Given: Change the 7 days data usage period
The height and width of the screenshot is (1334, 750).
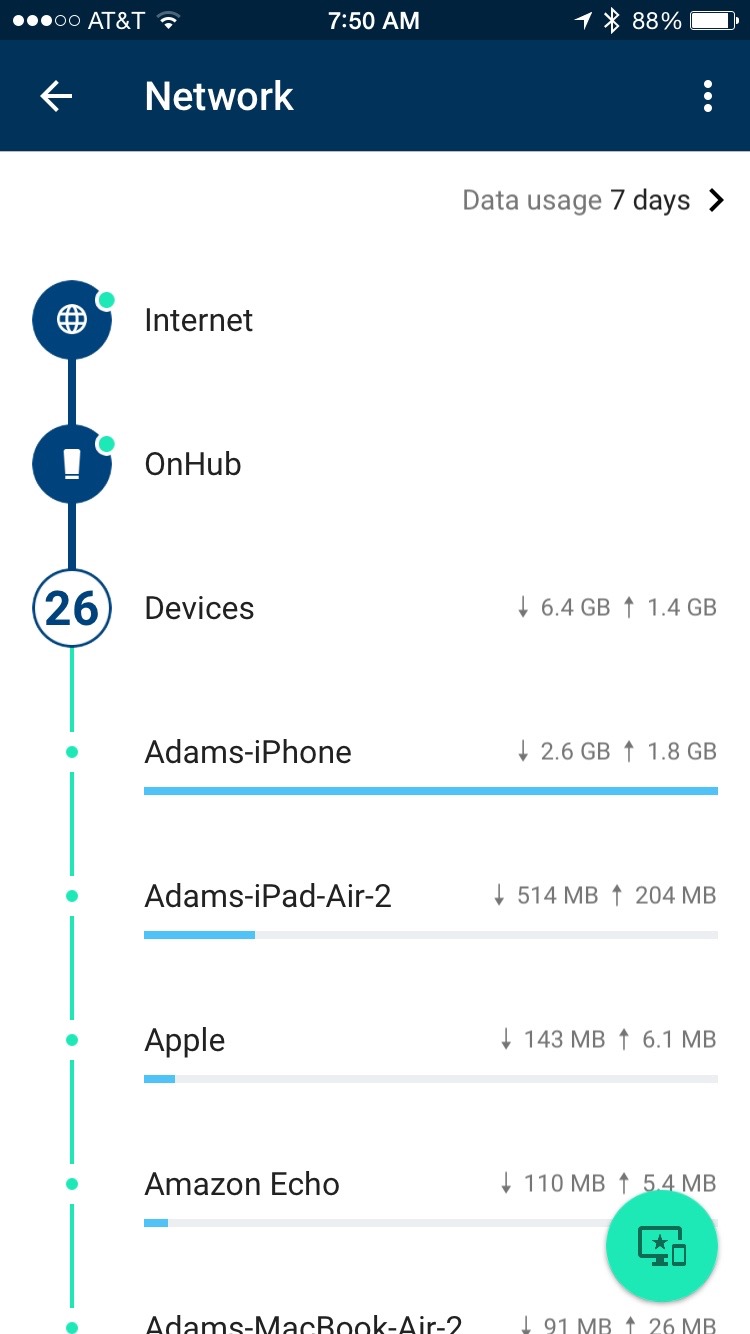Looking at the screenshot, I should pyautogui.click(x=594, y=200).
